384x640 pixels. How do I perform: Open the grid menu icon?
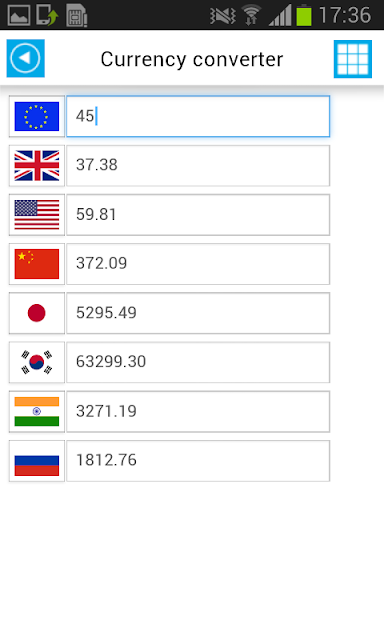(353, 59)
